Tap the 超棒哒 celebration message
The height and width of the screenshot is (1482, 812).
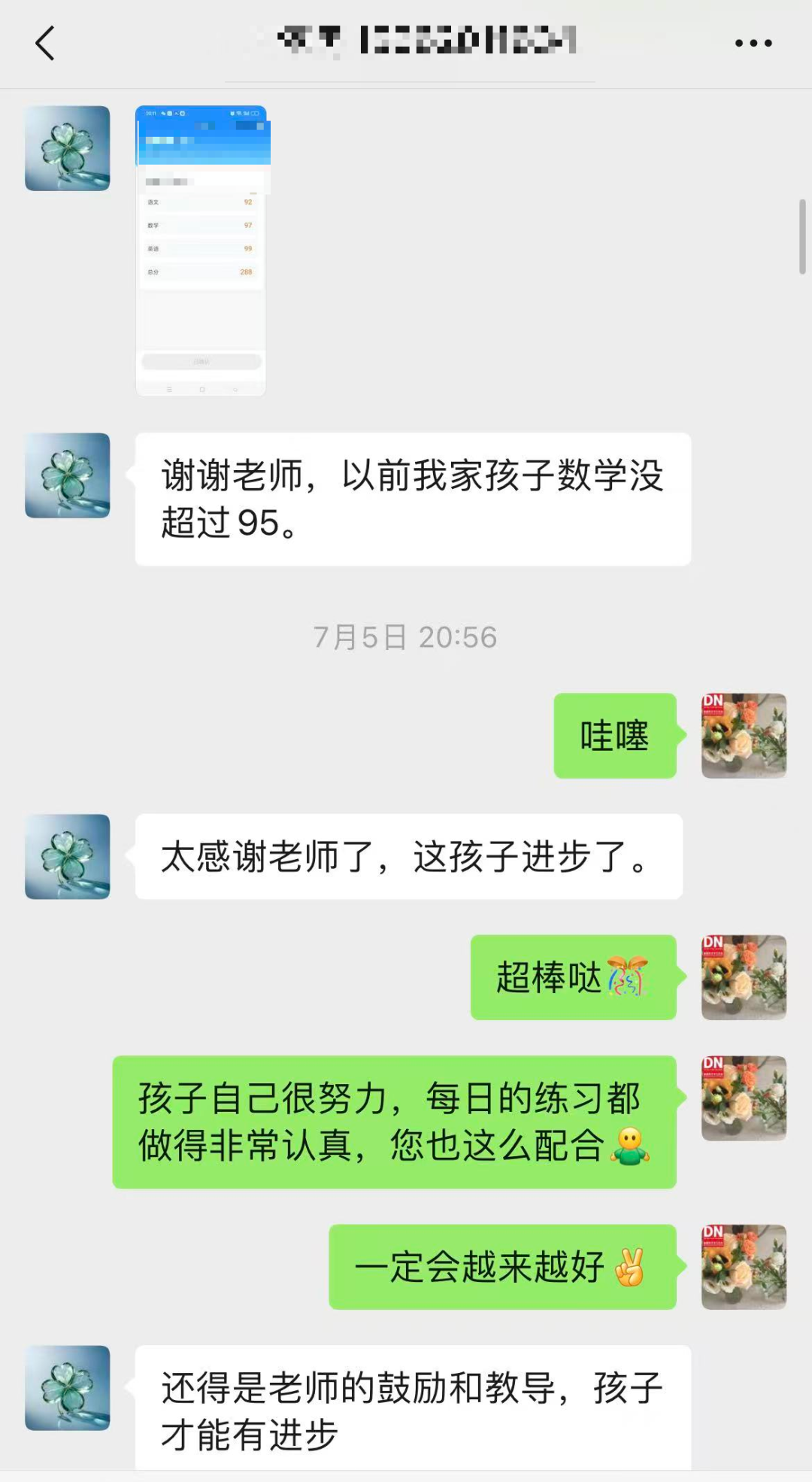[574, 977]
